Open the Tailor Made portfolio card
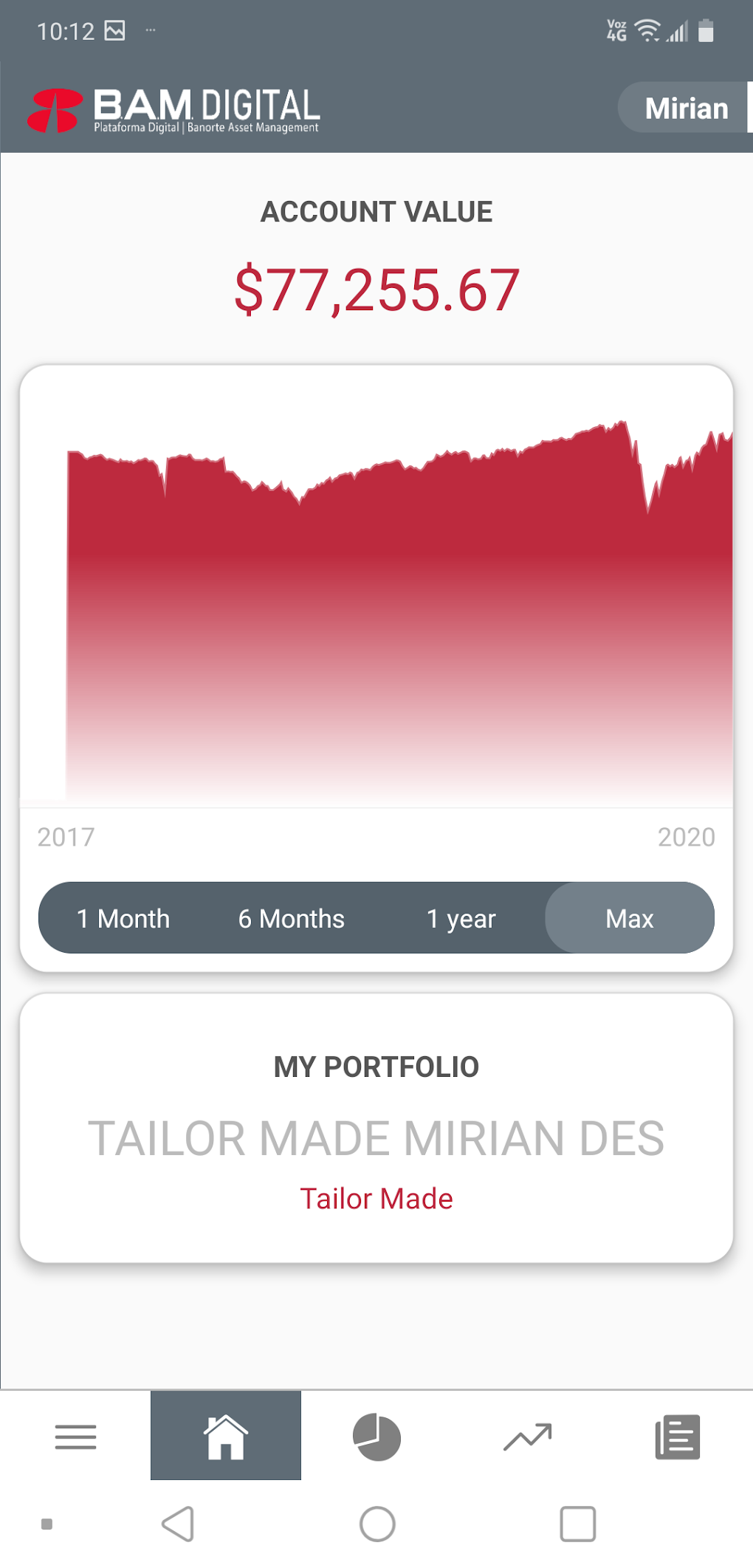This screenshot has height=1568, width=753. click(x=376, y=1128)
